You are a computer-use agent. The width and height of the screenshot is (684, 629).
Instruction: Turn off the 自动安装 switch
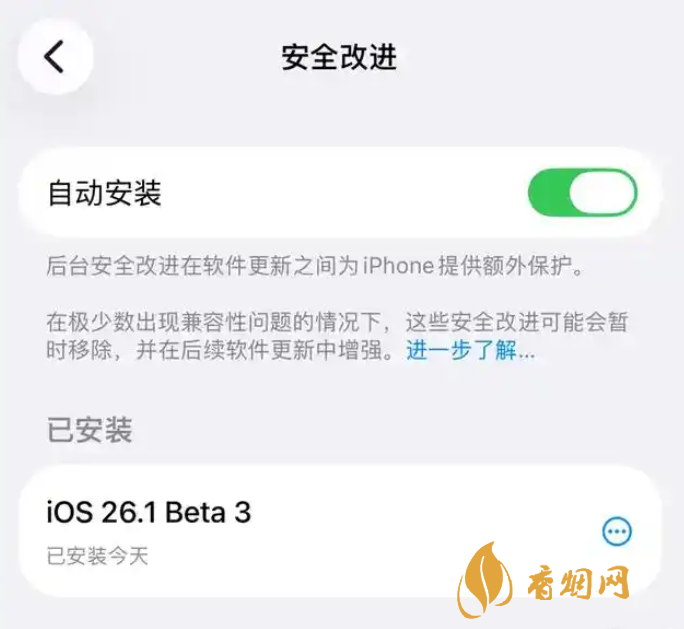[x=582, y=193]
